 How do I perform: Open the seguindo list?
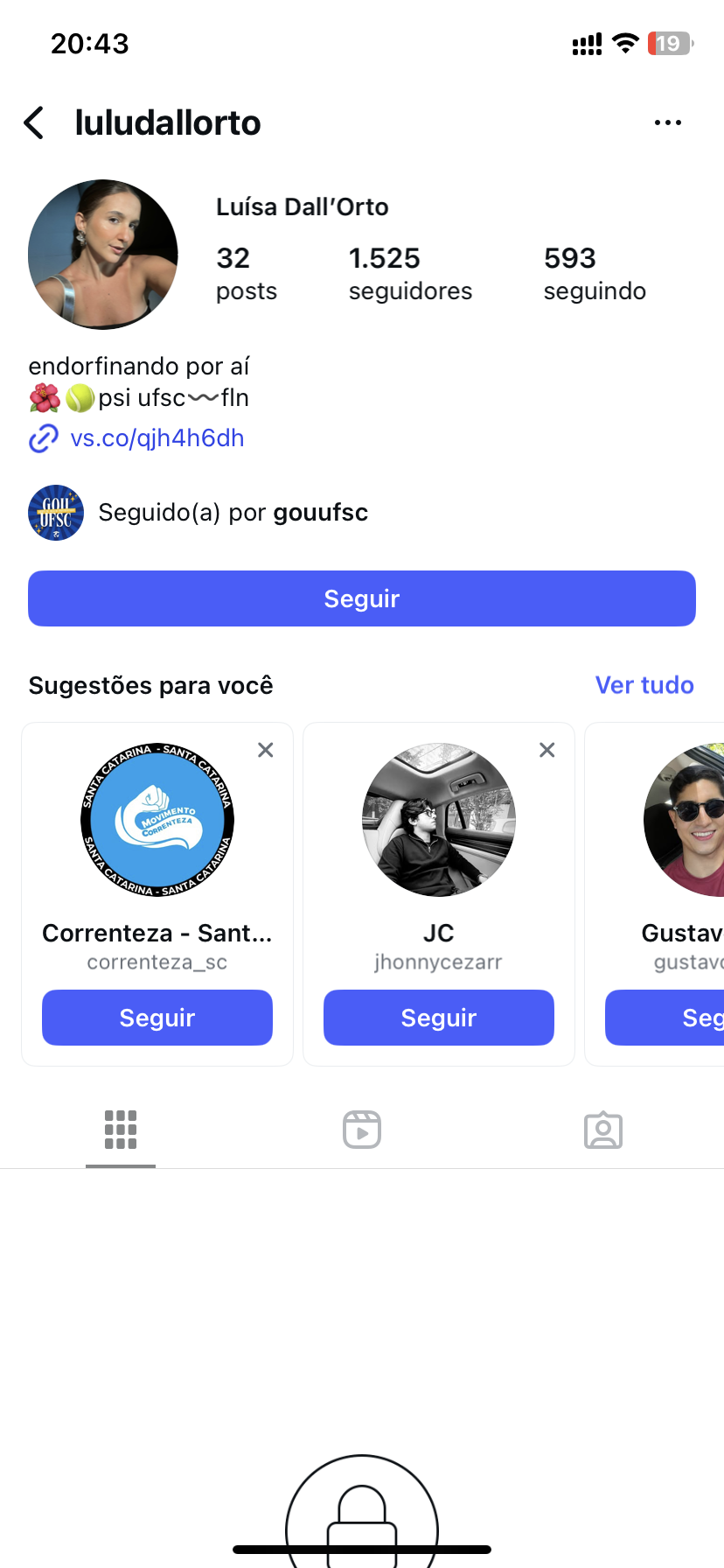594,273
